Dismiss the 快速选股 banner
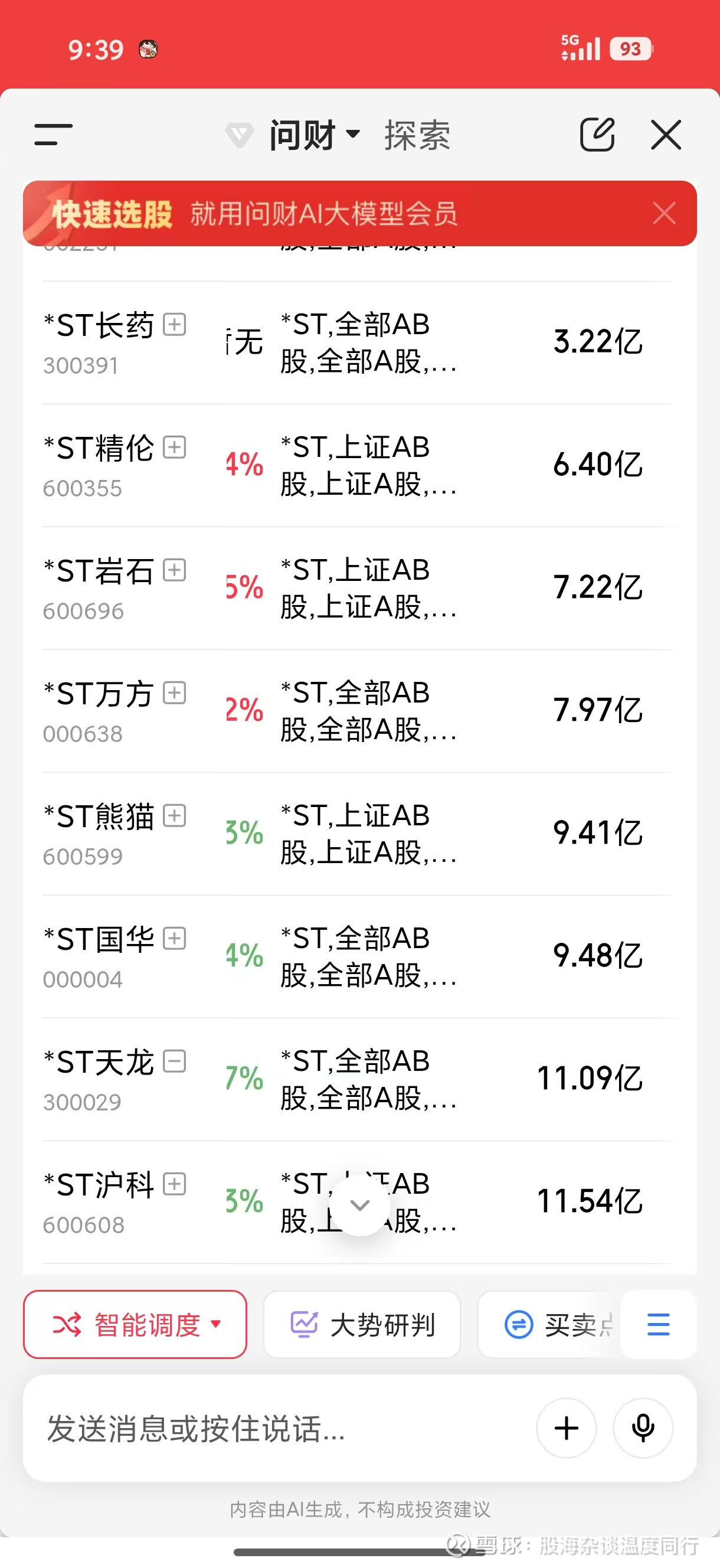Screen dimensions: 720x1568 coord(664,213)
